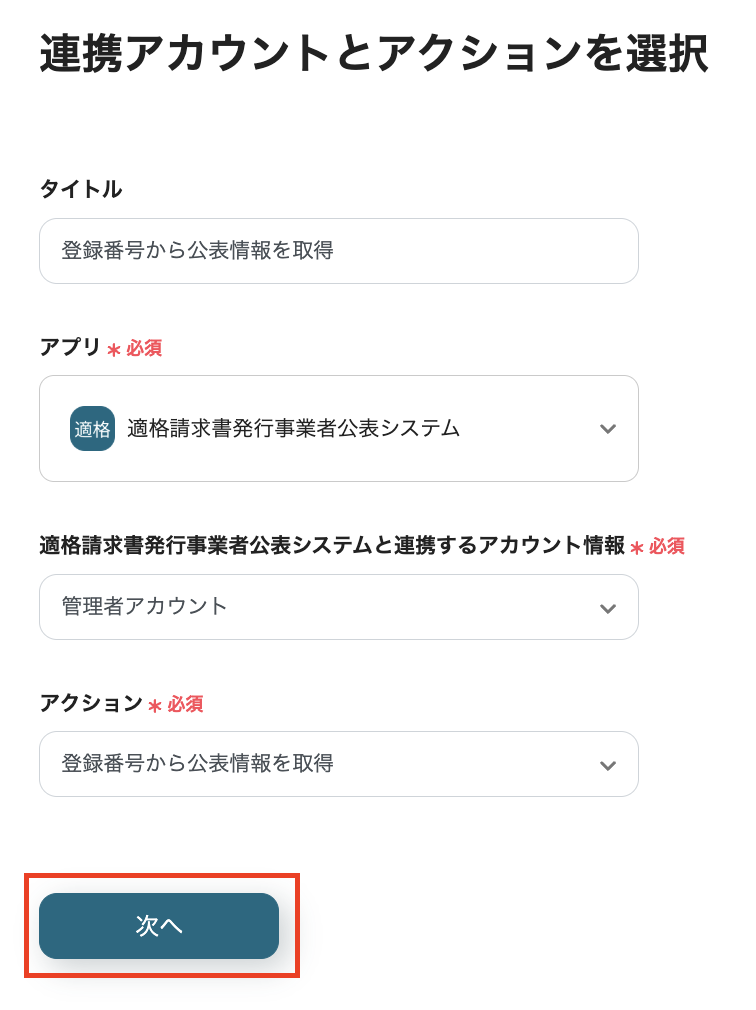Focus the title field with placeholder 登録番号から公表情報を取得
The height and width of the screenshot is (1010, 756).
click(x=338, y=251)
